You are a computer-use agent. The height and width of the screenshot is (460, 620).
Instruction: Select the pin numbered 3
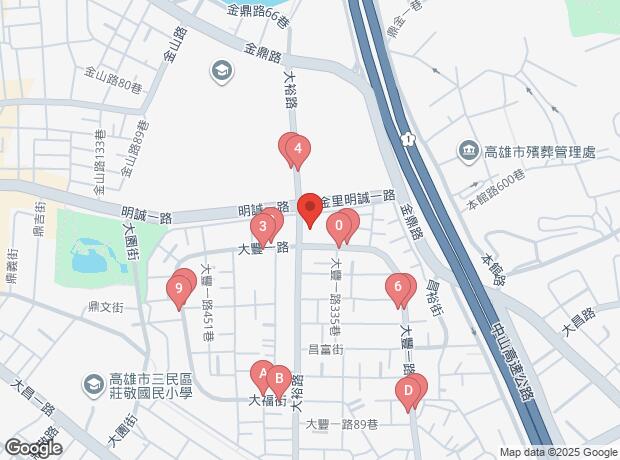(x=263, y=227)
